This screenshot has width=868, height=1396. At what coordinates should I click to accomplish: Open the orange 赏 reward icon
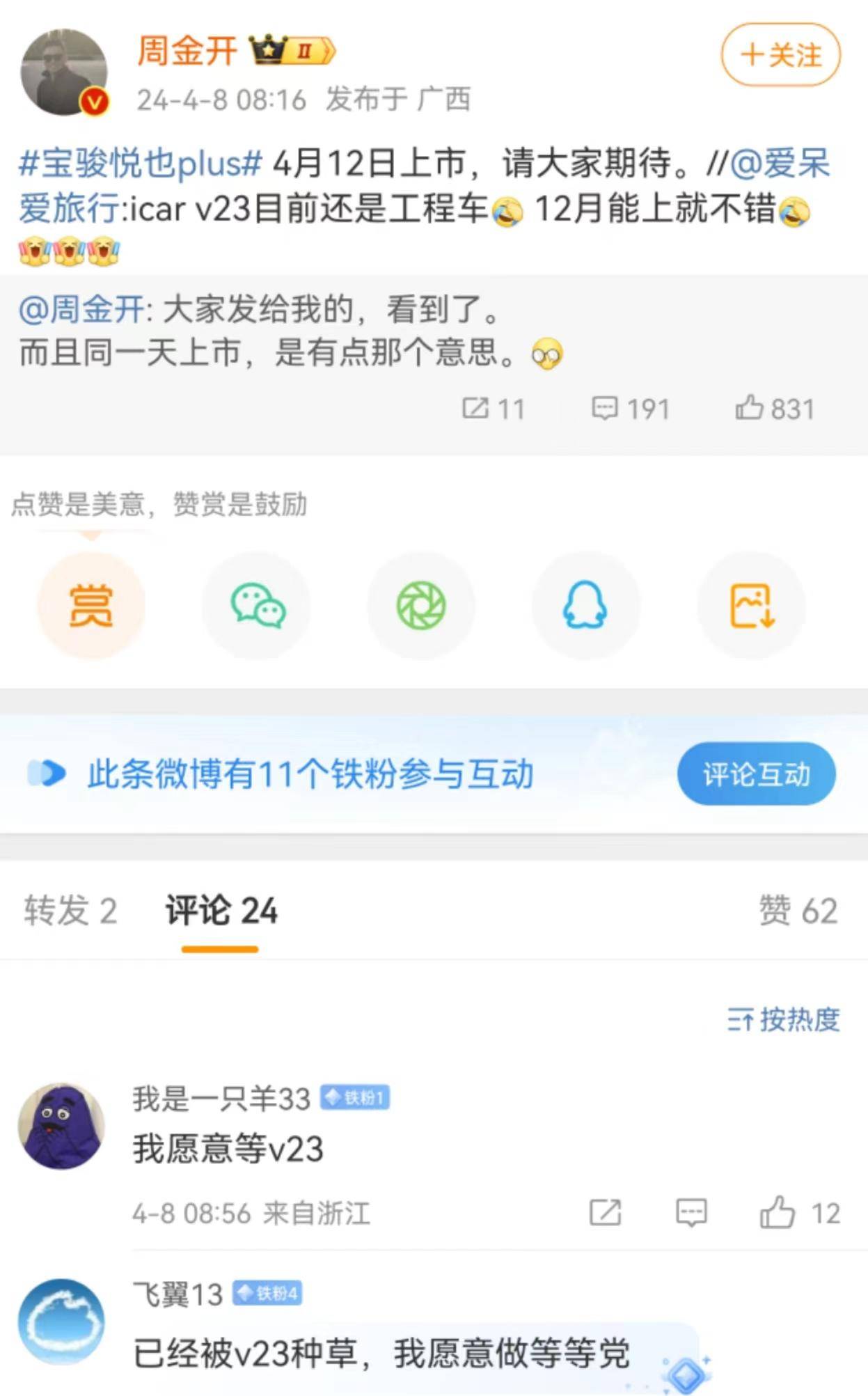93,605
